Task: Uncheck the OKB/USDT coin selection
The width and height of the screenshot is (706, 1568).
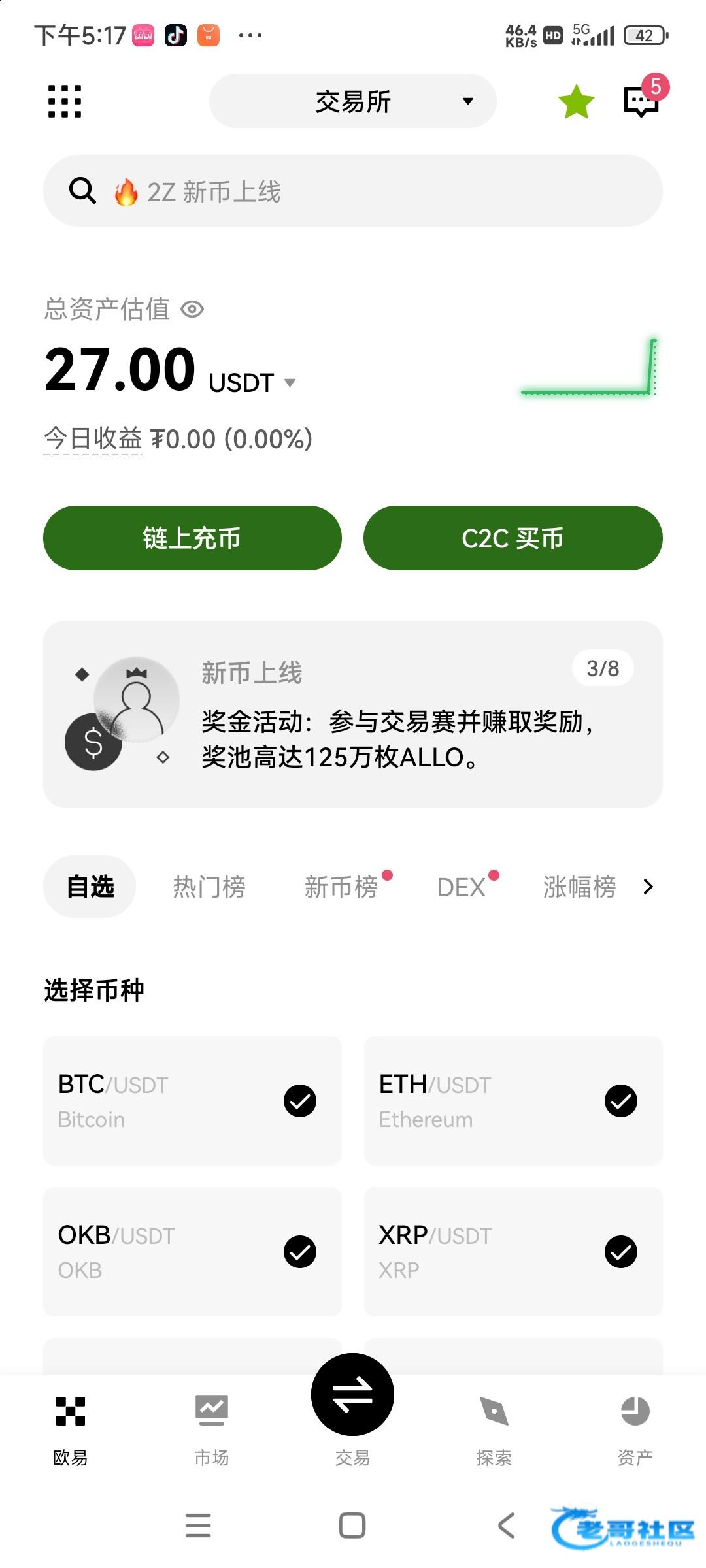Action: [x=300, y=1252]
